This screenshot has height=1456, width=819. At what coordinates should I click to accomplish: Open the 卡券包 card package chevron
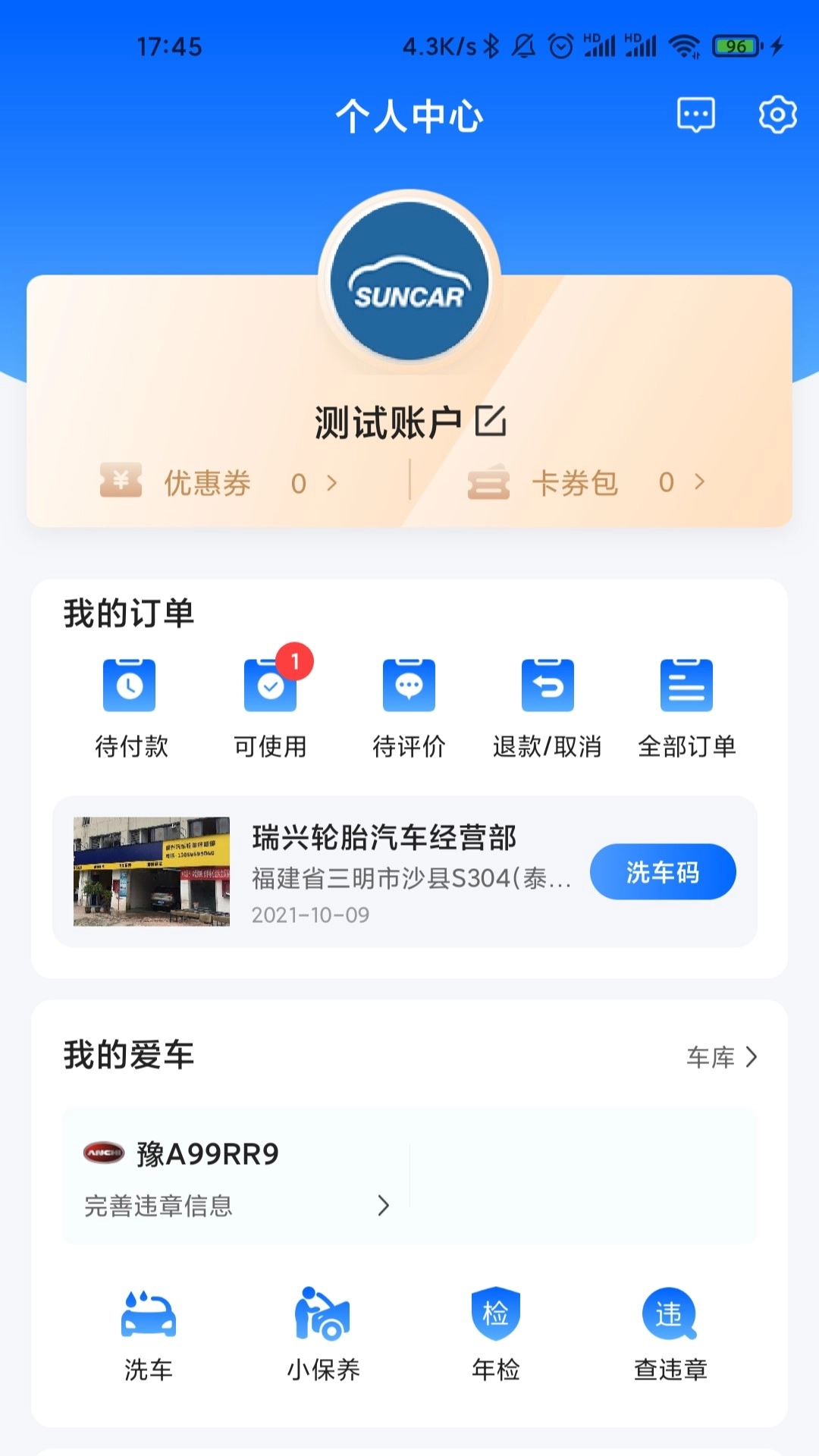[698, 482]
